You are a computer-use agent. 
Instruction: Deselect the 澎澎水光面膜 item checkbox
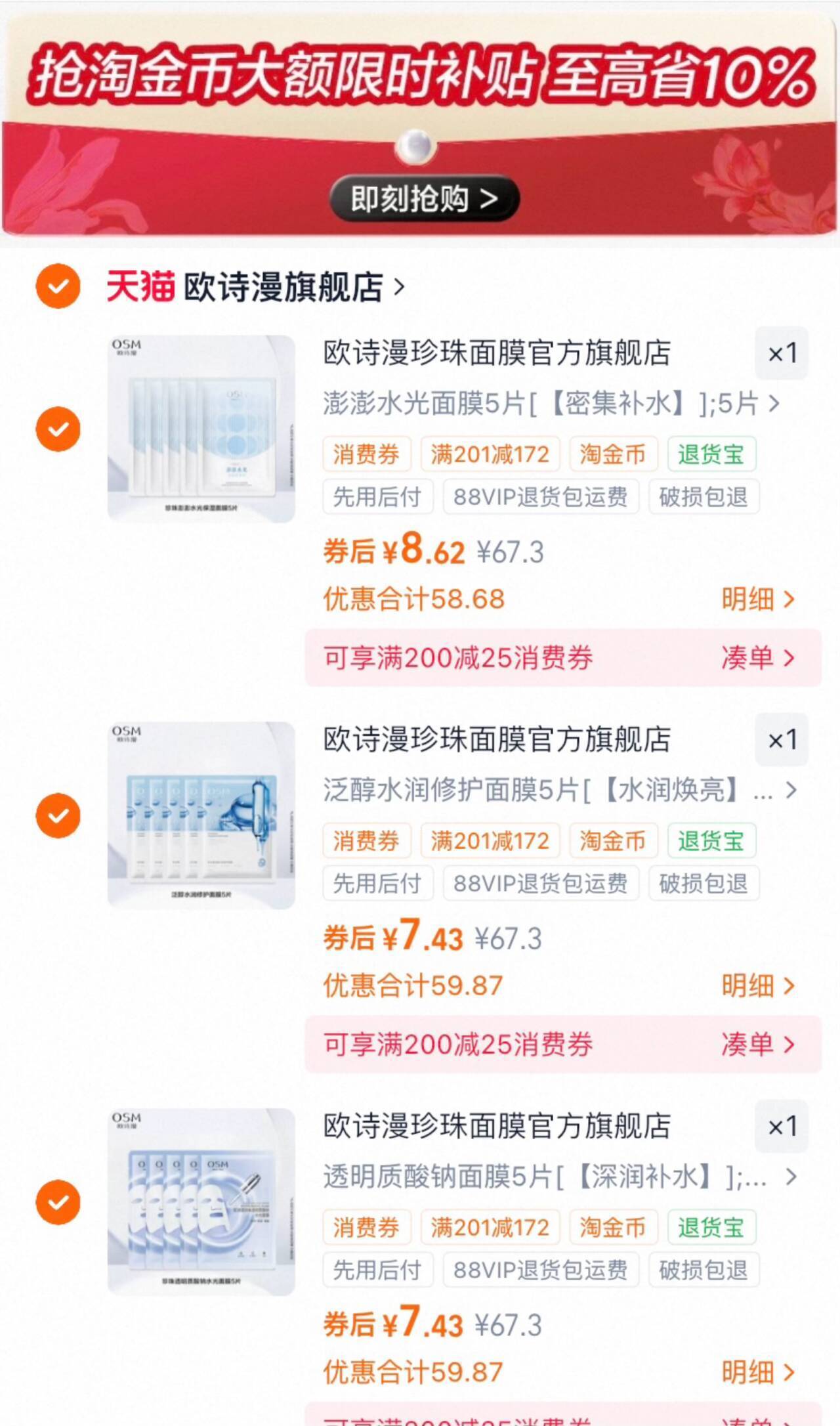[58, 429]
